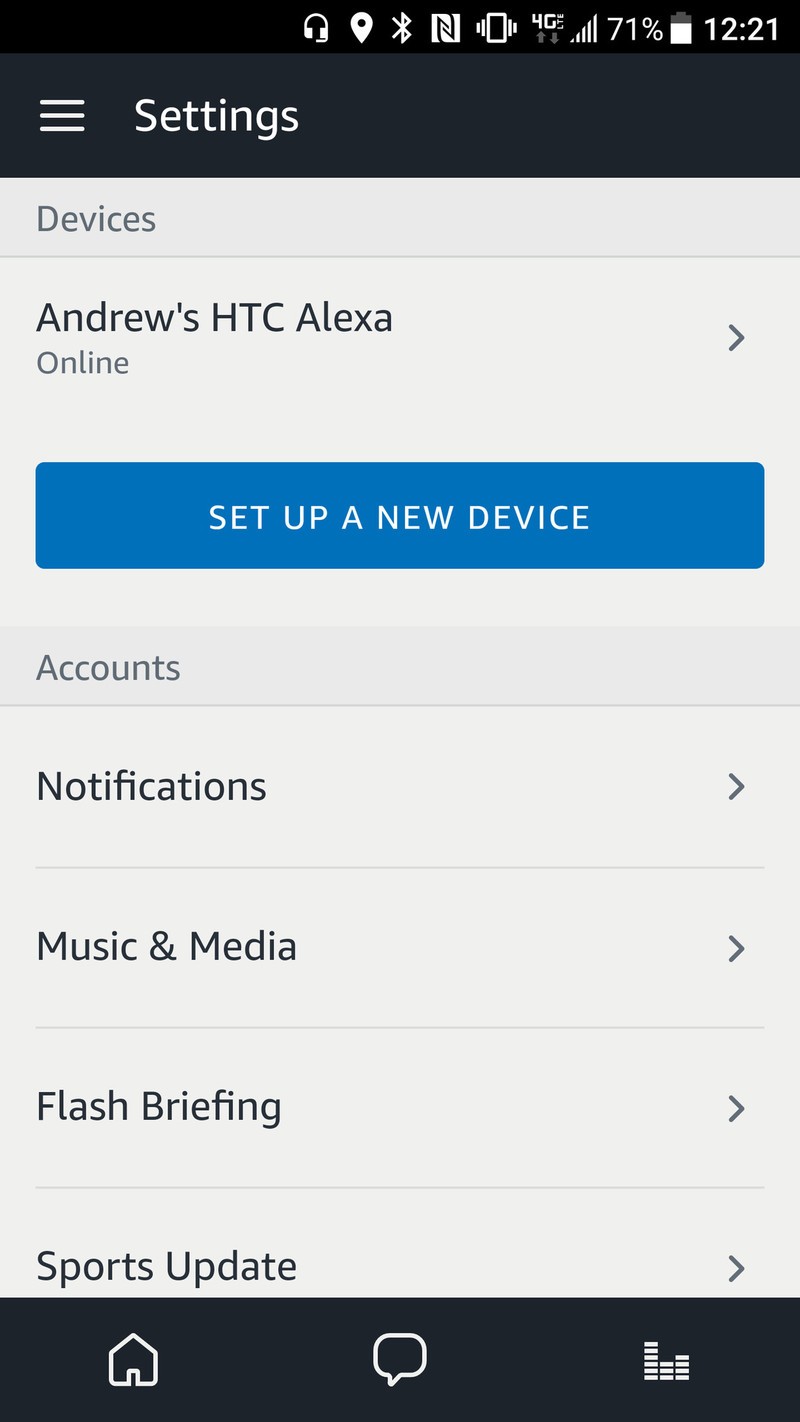The height and width of the screenshot is (1422, 800).
Task: Go to the Home tab
Action: [133, 1360]
